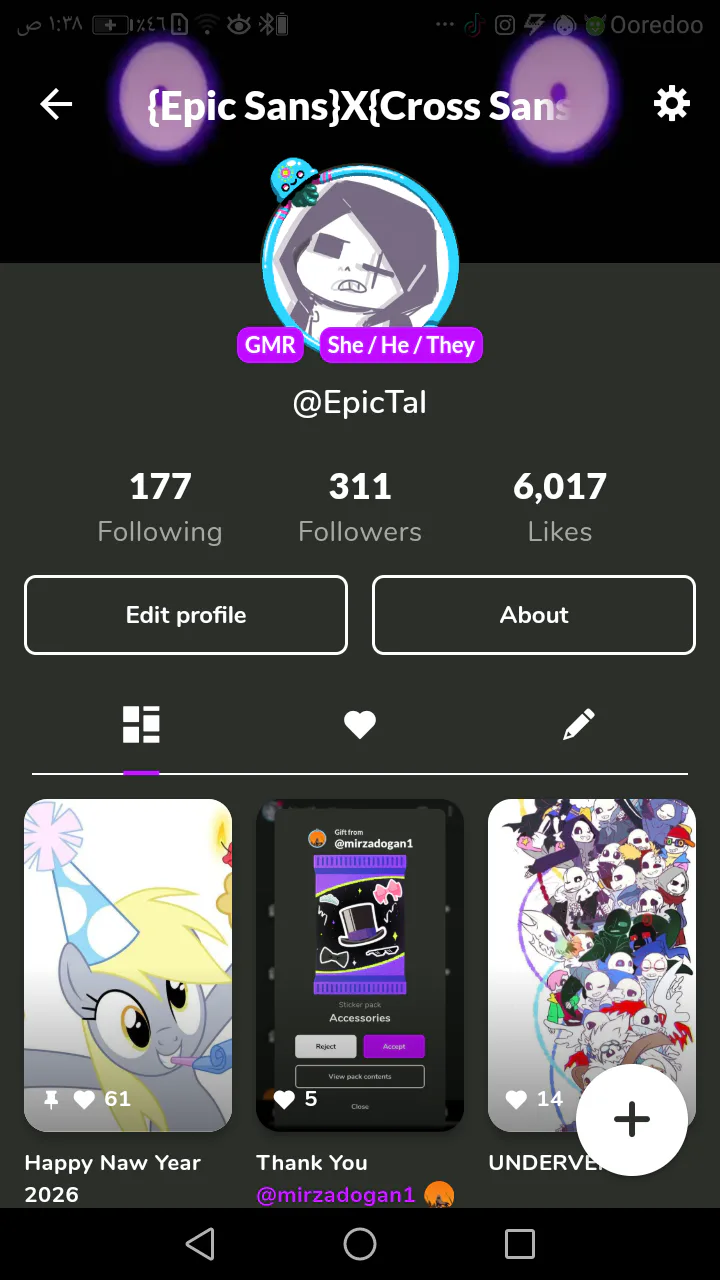This screenshot has height=1280, width=720.
Task: Switch to the pencil drafts tab
Action: (x=579, y=725)
